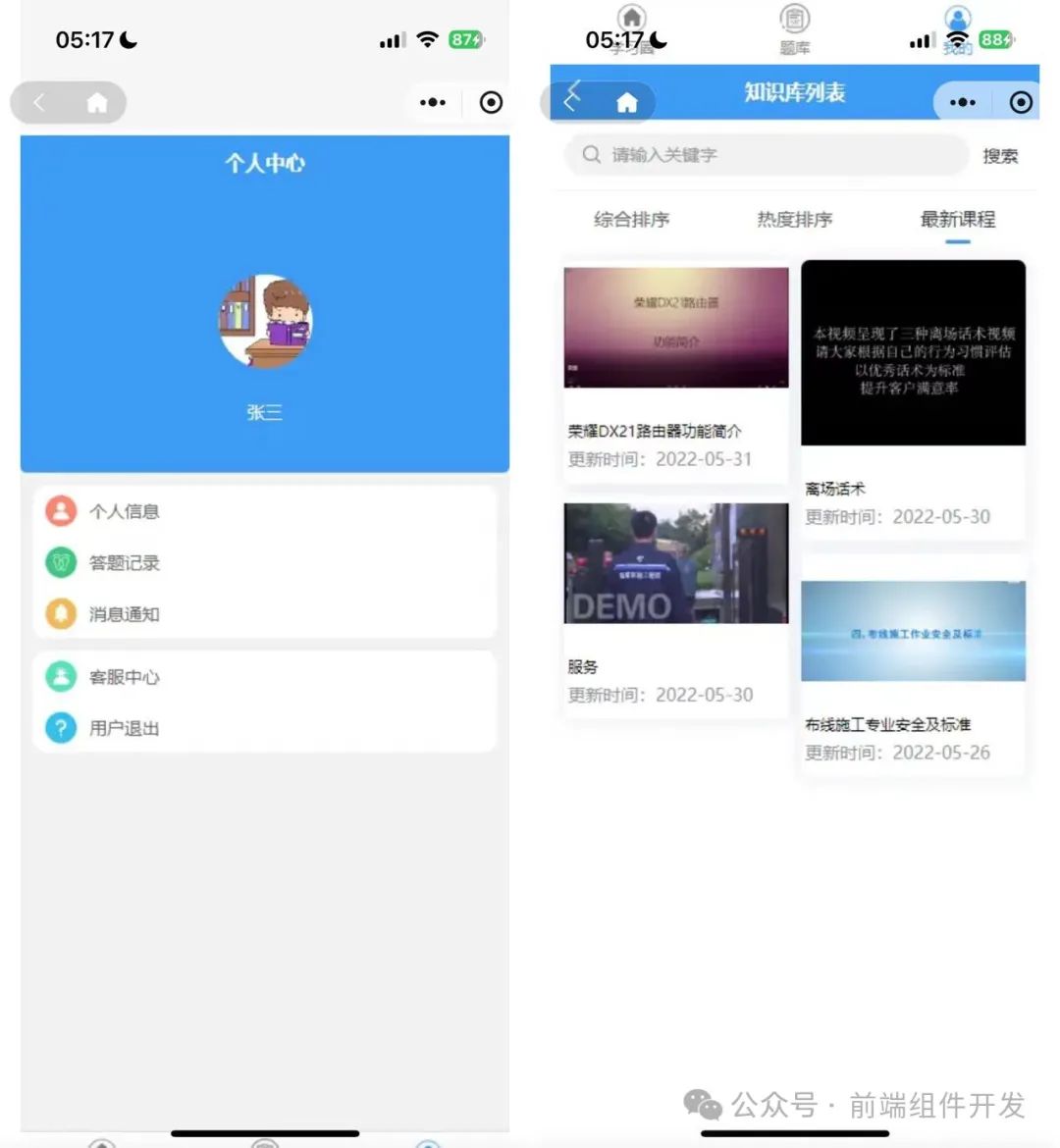Open 消息通知 via the yellow bell icon
Viewport: 1060px width, 1148px height.
click(x=61, y=613)
